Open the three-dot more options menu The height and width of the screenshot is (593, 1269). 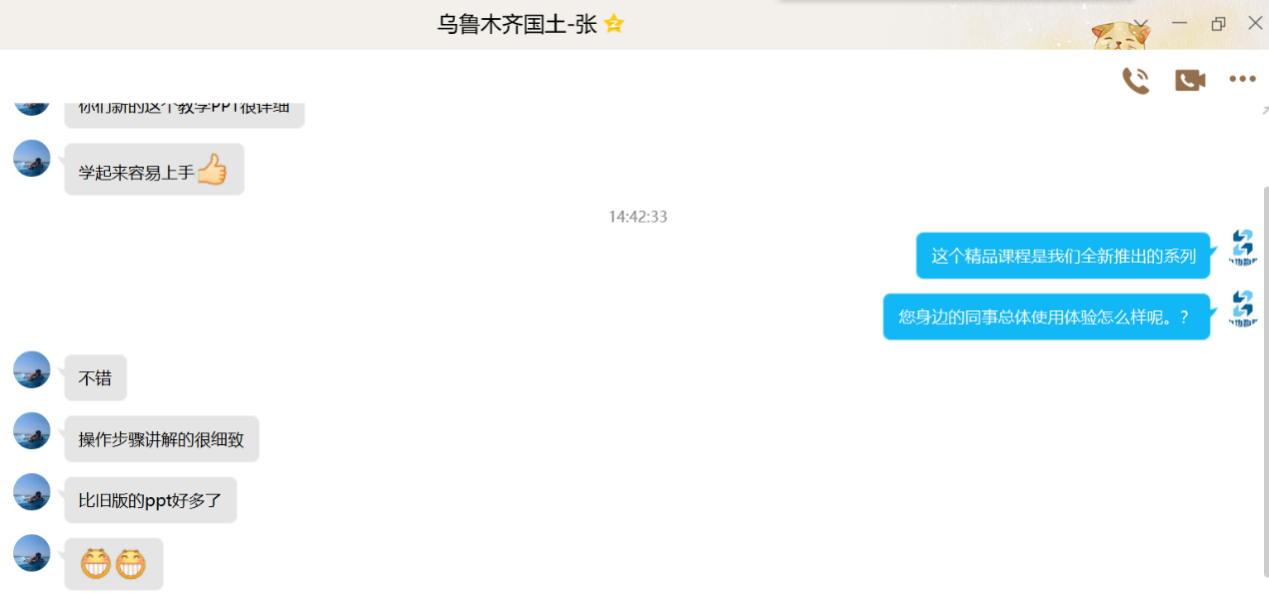1242,79
